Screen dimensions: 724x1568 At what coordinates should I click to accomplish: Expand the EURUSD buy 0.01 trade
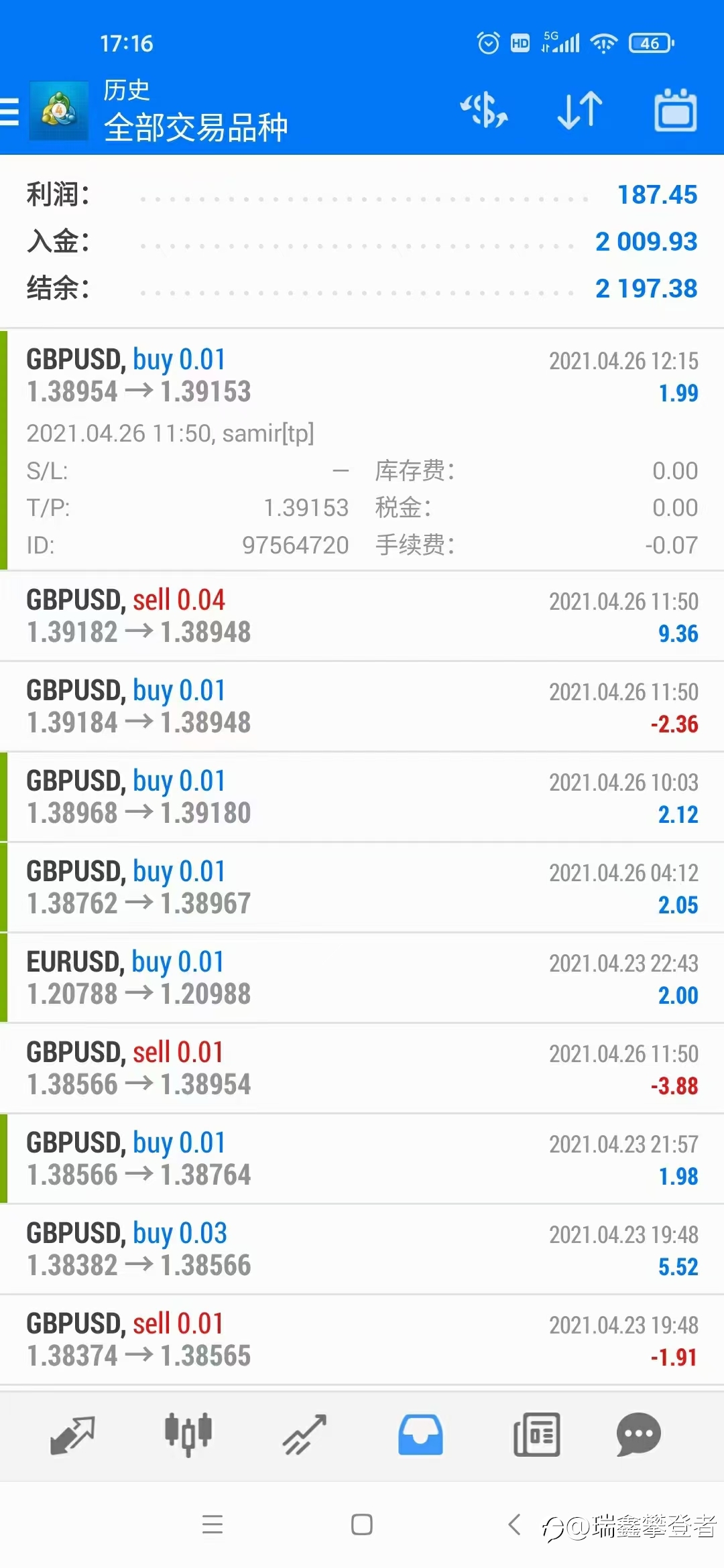pyautogui.click(x=362, y=978)
